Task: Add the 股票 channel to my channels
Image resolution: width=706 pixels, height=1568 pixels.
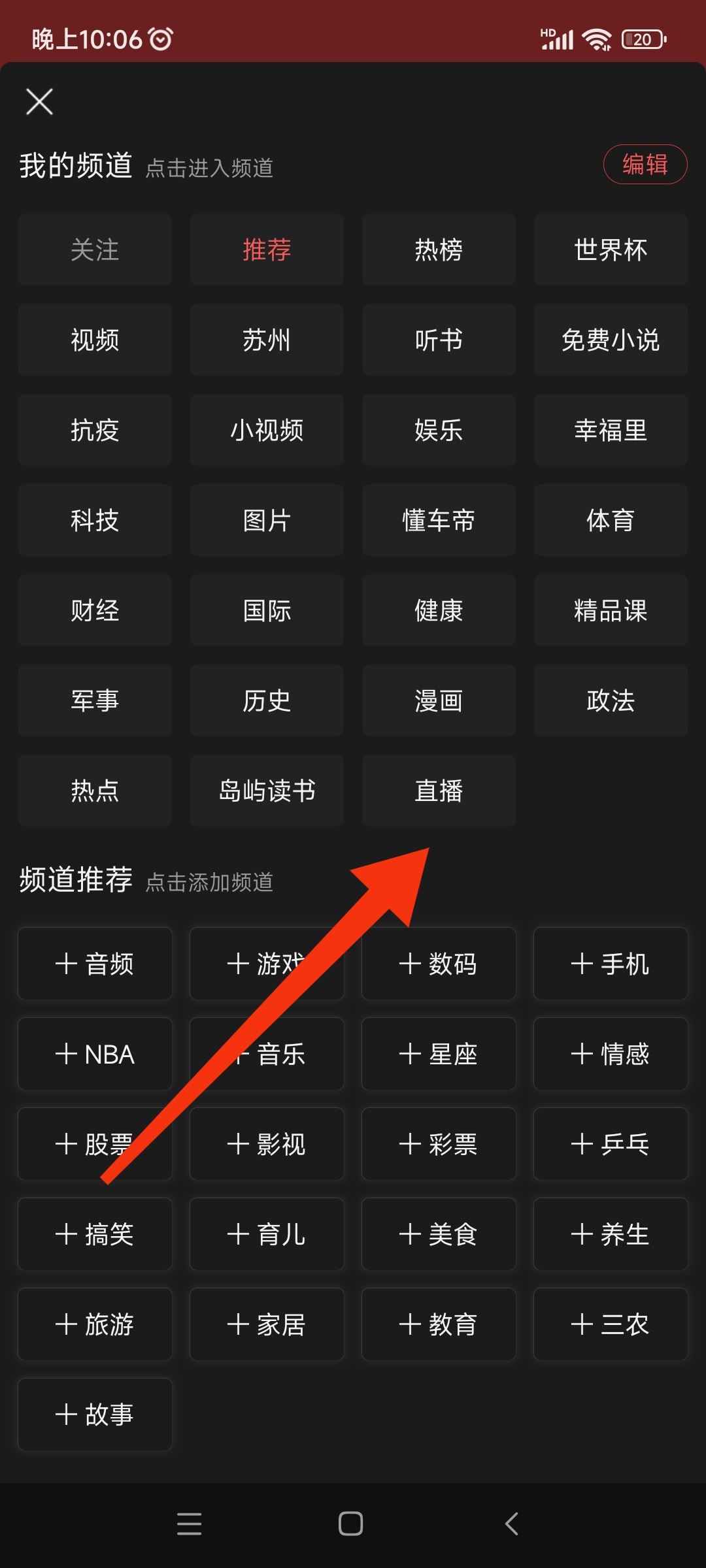Action: [95, 1144]
